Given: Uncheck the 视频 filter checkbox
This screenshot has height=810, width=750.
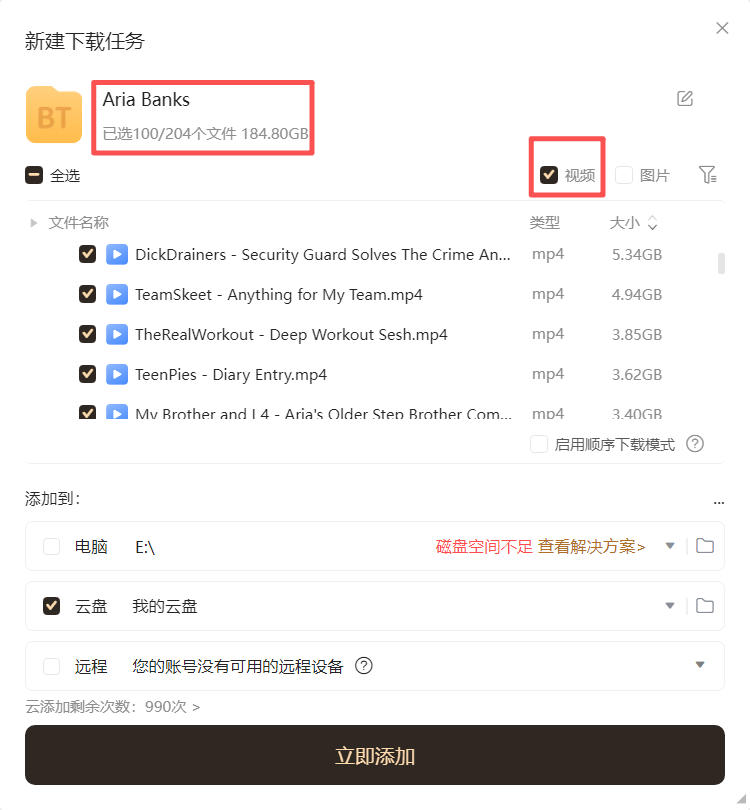Looking at the screenshot, I should pos(549,175).
